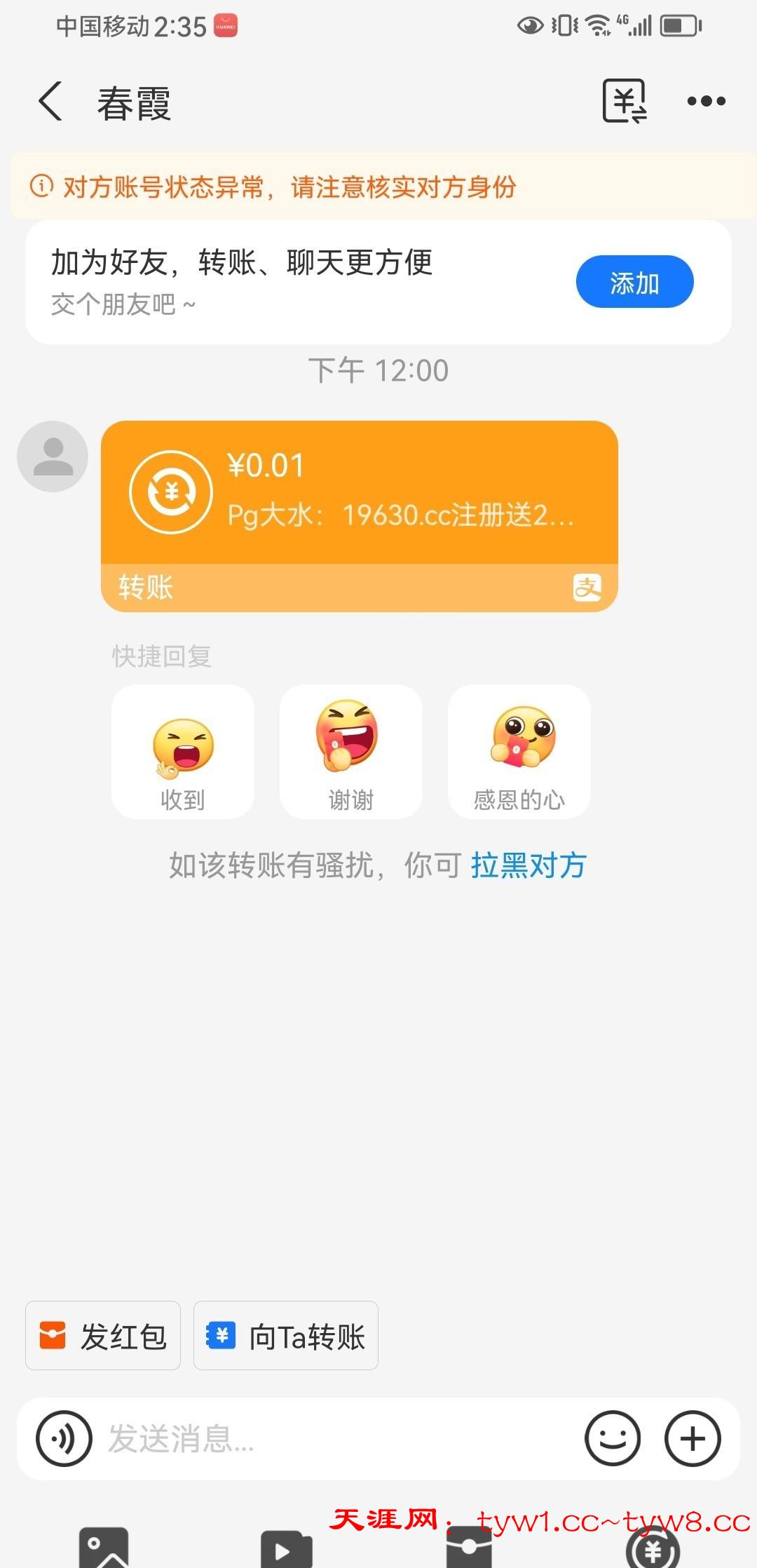Open the ¥0.01 转账 transfer card
The height and width of the screenshot is (1568, 757).
point(359,515)
